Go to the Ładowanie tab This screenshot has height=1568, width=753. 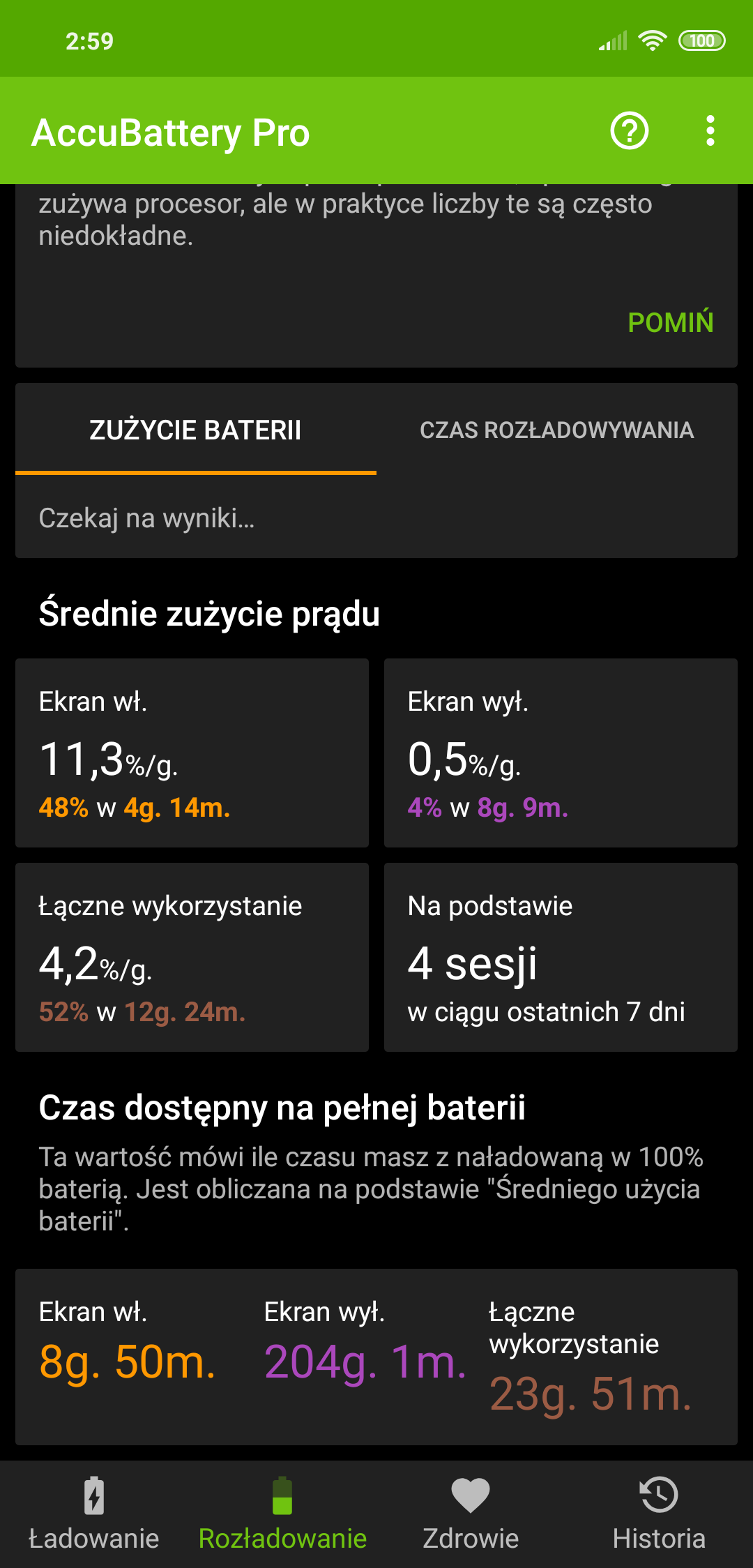click(94, 1514)
